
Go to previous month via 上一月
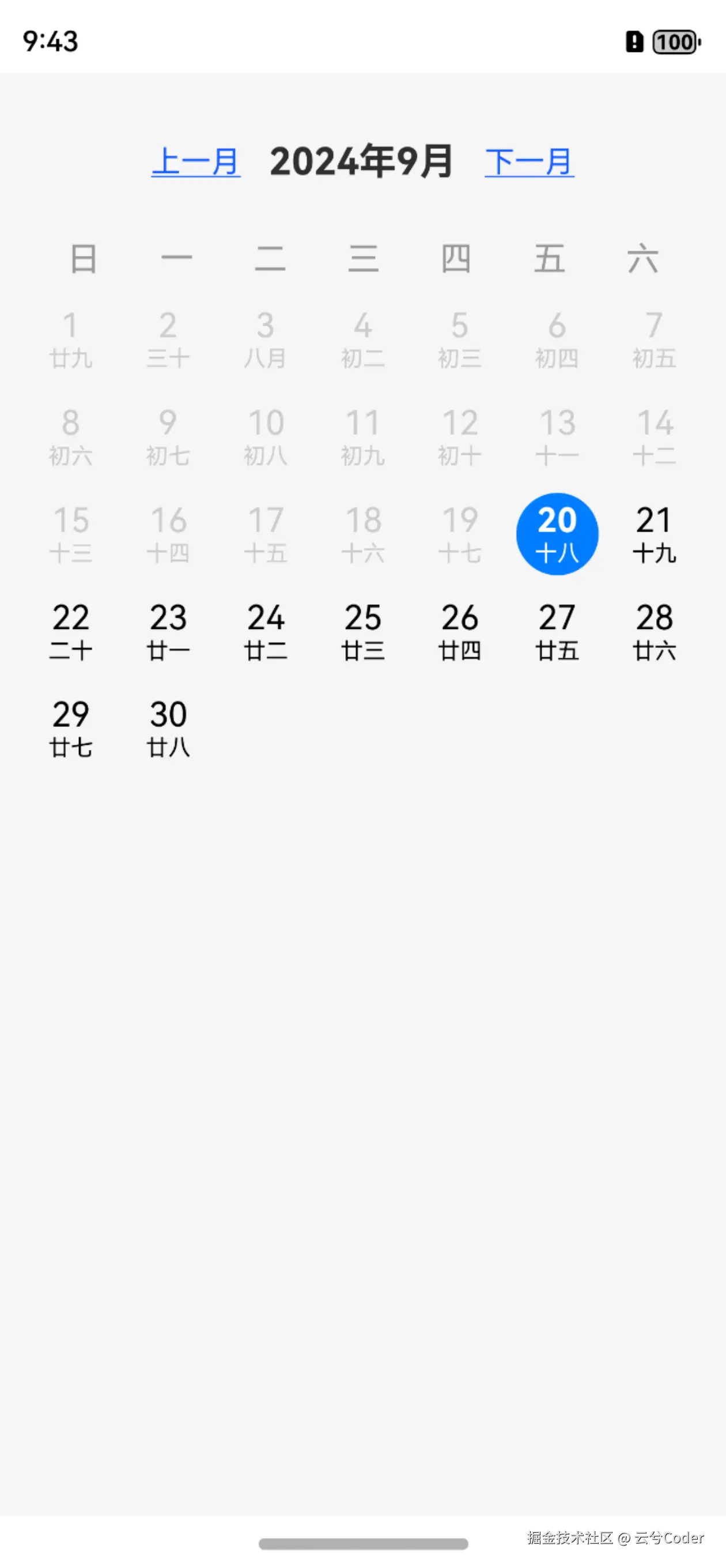[195, 162]
